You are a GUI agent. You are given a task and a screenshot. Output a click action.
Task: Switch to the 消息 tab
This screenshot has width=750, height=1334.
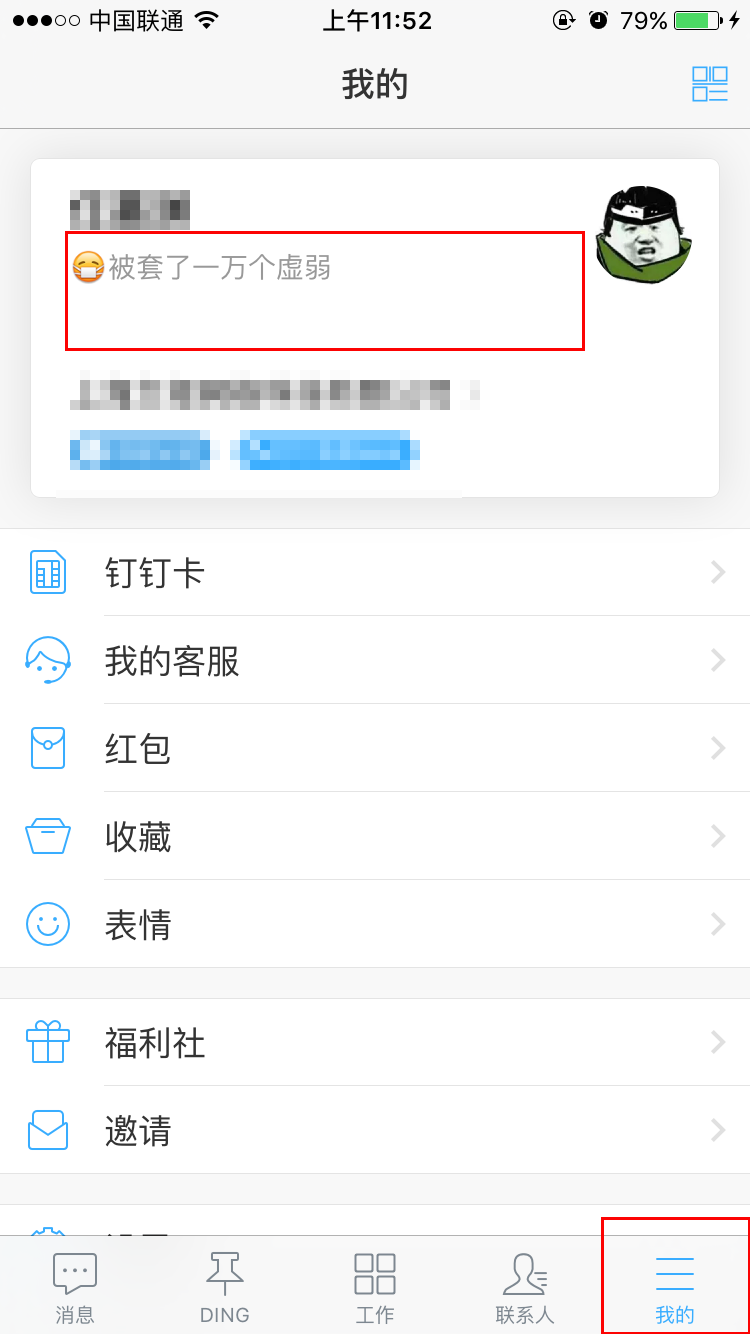[75, 1285]
